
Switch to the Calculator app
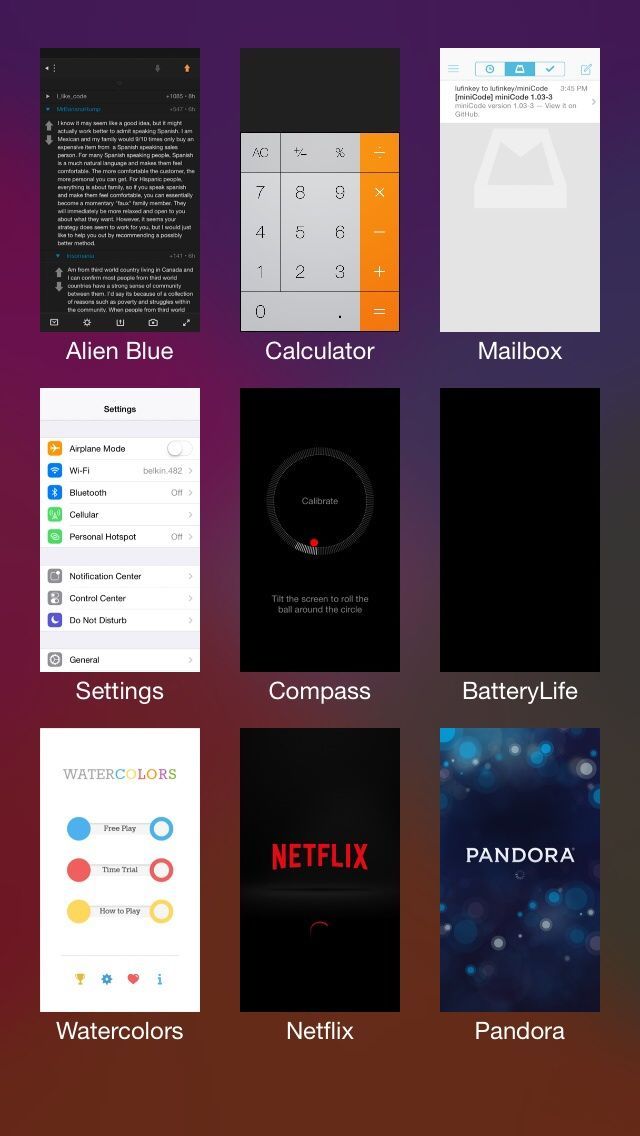(x=320, y=190)
